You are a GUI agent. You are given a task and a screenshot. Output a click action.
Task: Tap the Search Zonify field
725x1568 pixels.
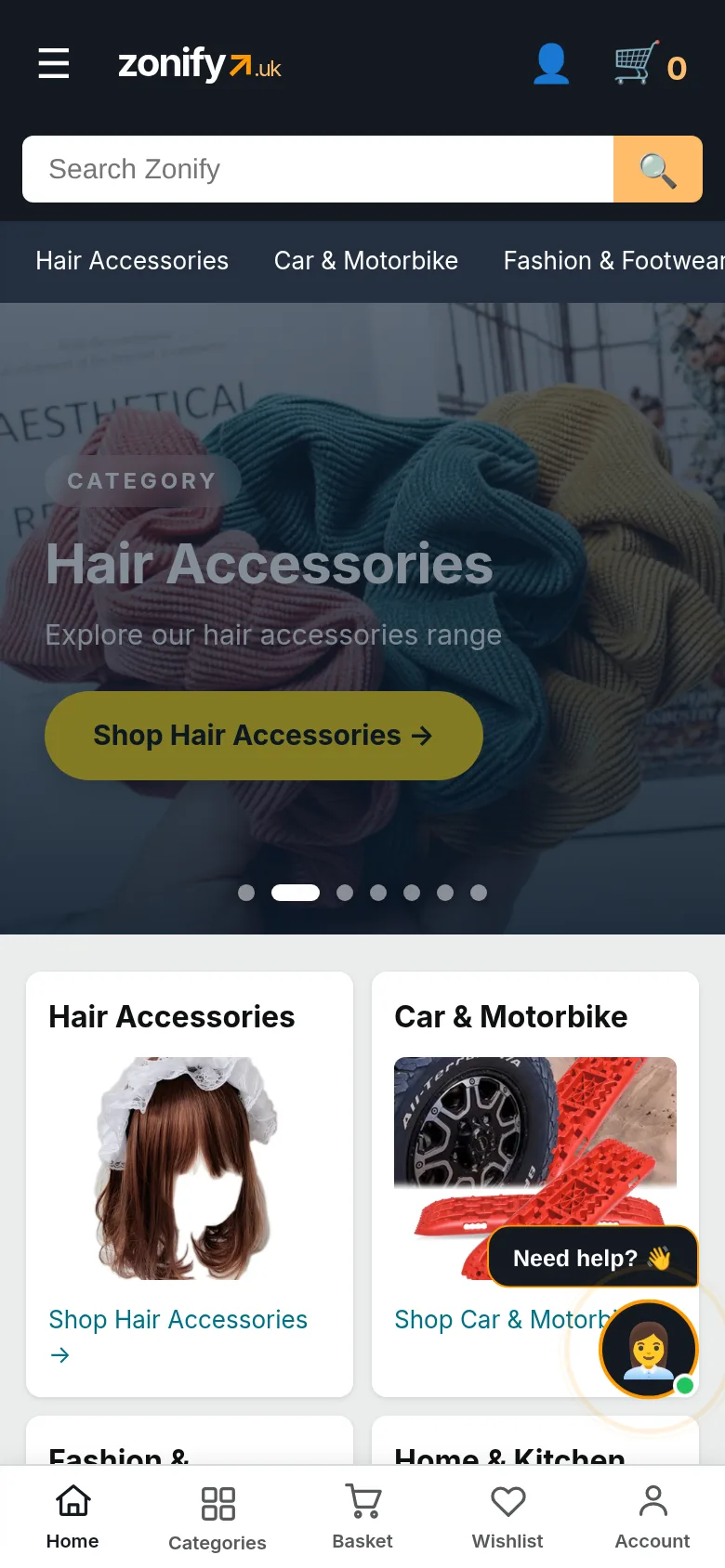(x=318, y=169)
